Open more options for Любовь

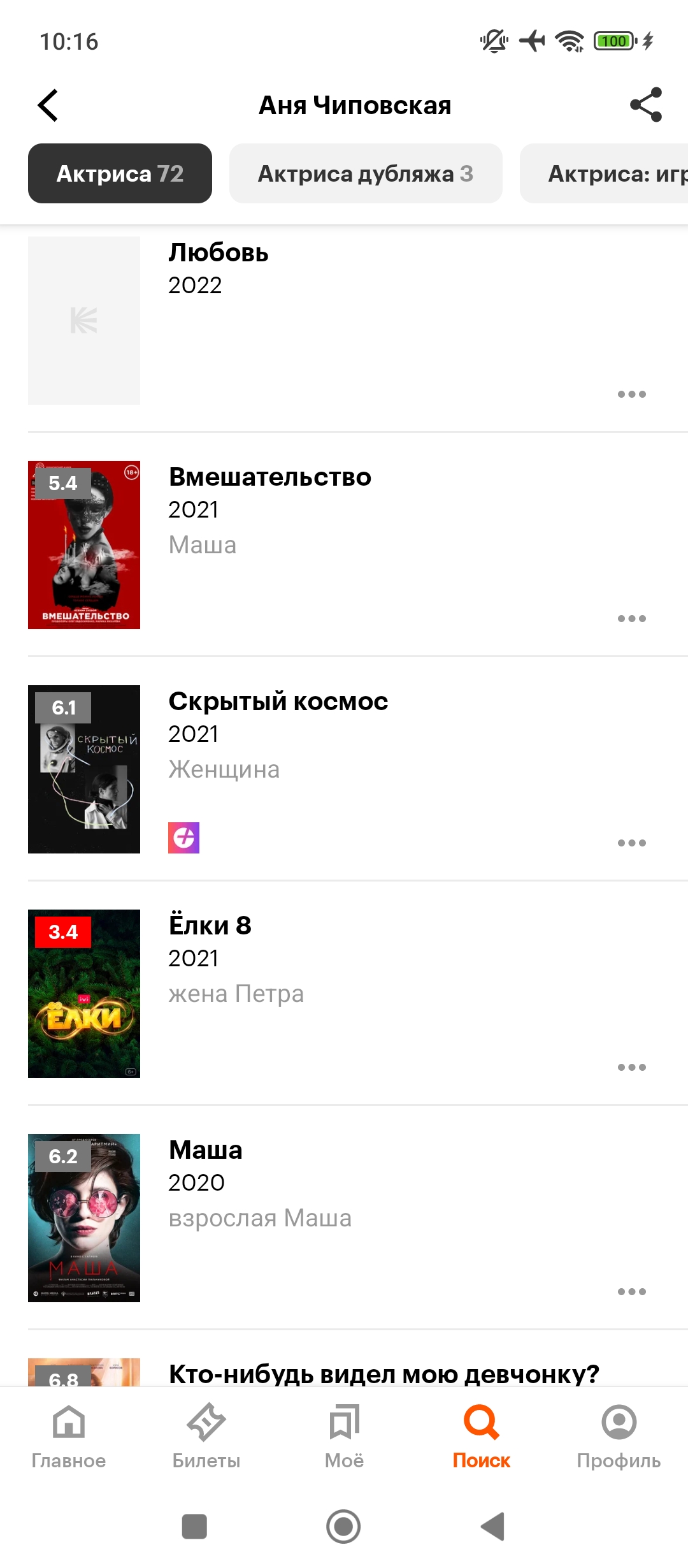point(631,395)
